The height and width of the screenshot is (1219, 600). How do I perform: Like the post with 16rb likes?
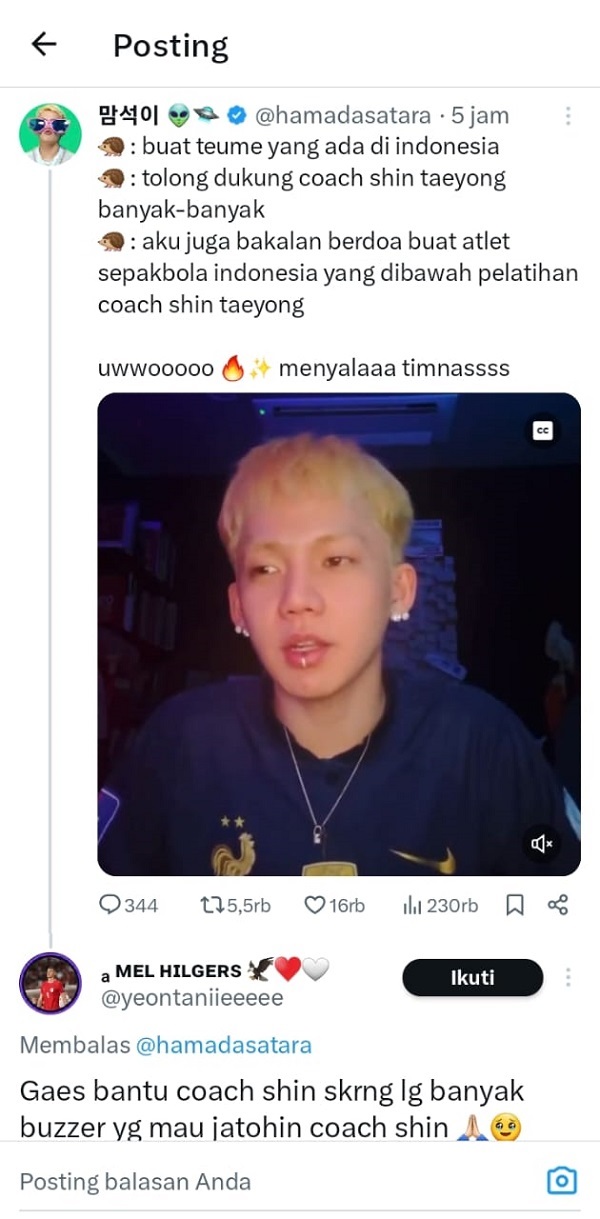(x=315, y=905)
